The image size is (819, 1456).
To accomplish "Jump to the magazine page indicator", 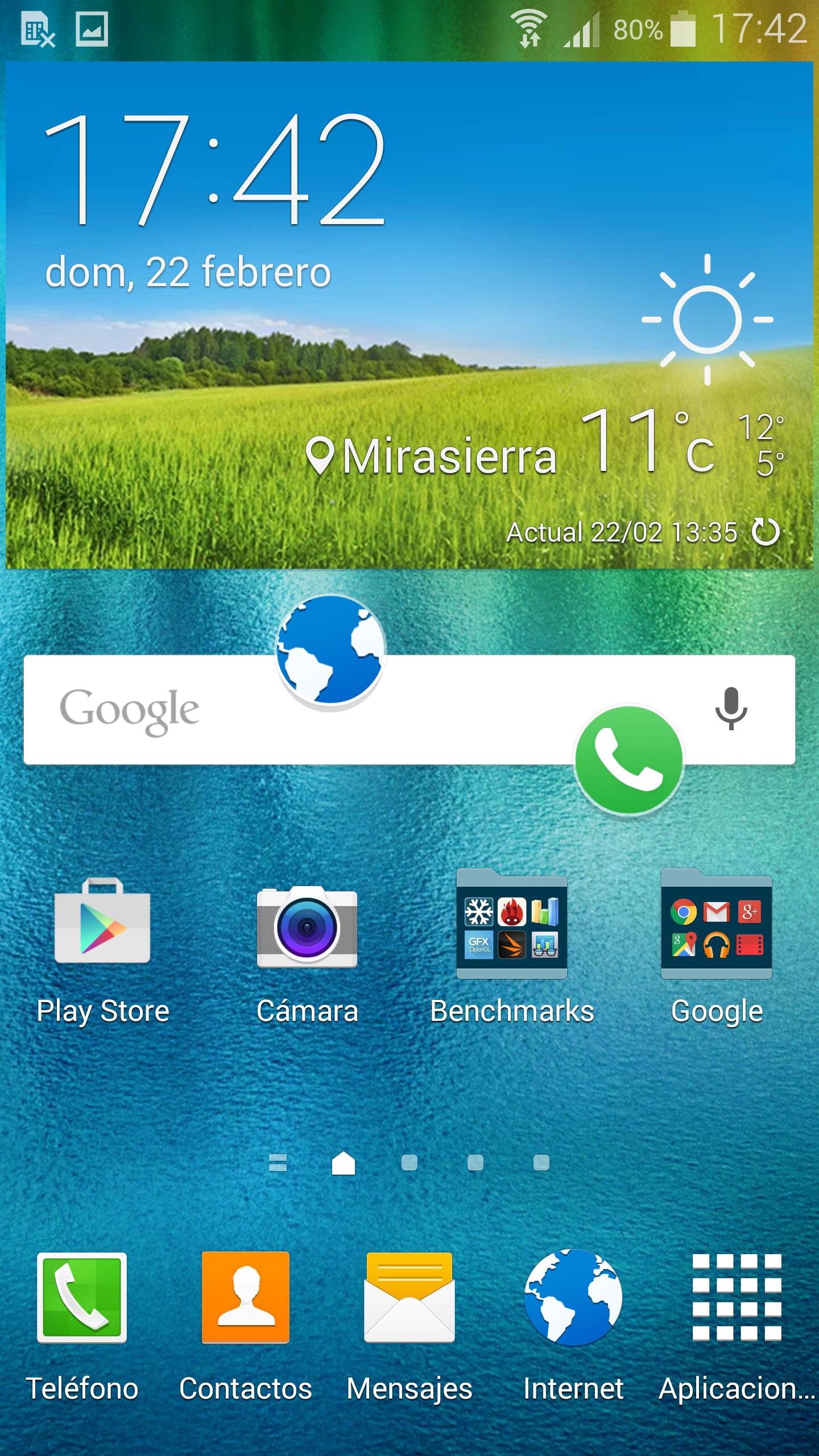I will (x=278, y=1163).
